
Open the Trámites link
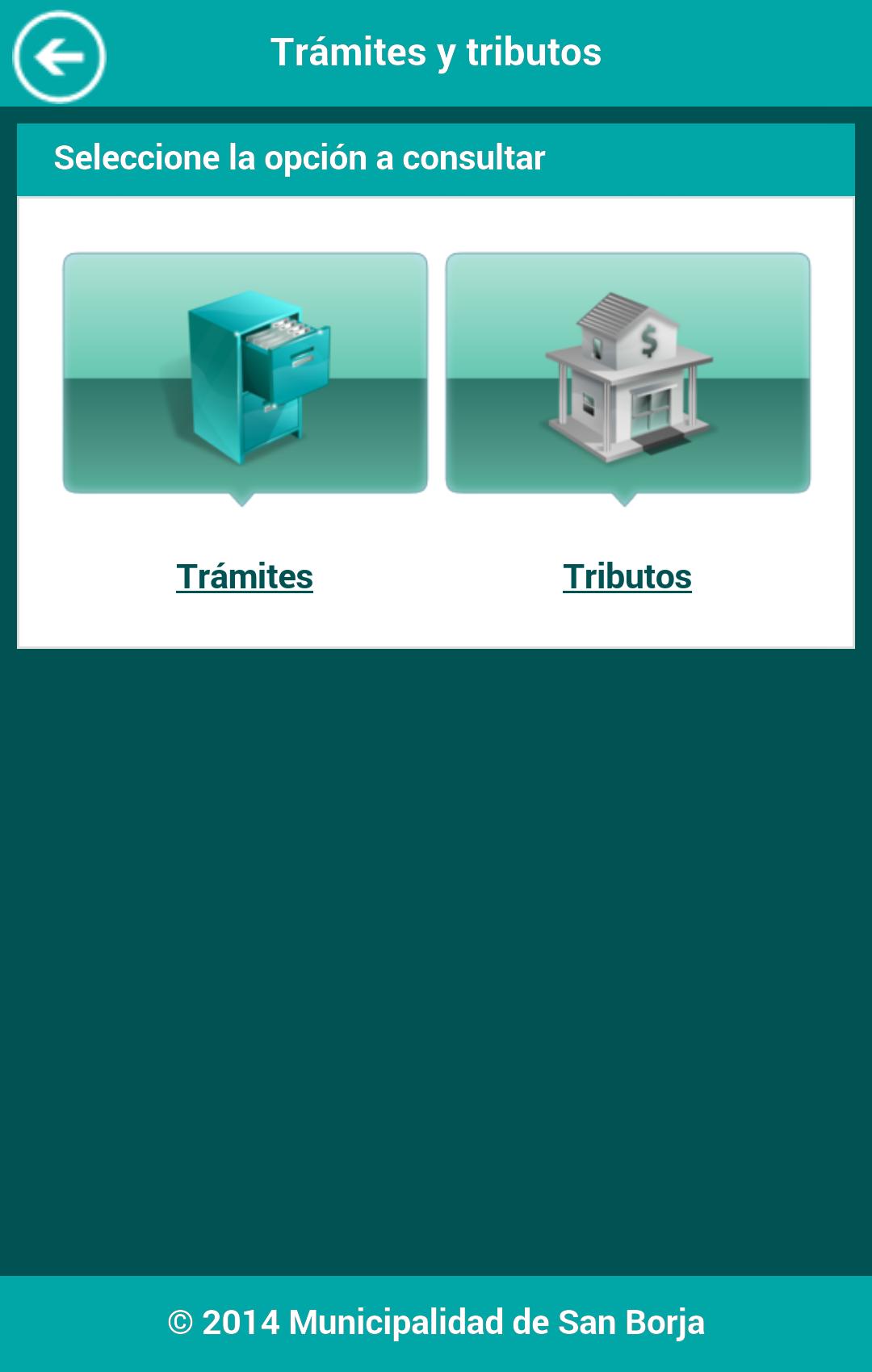[244, 576]
